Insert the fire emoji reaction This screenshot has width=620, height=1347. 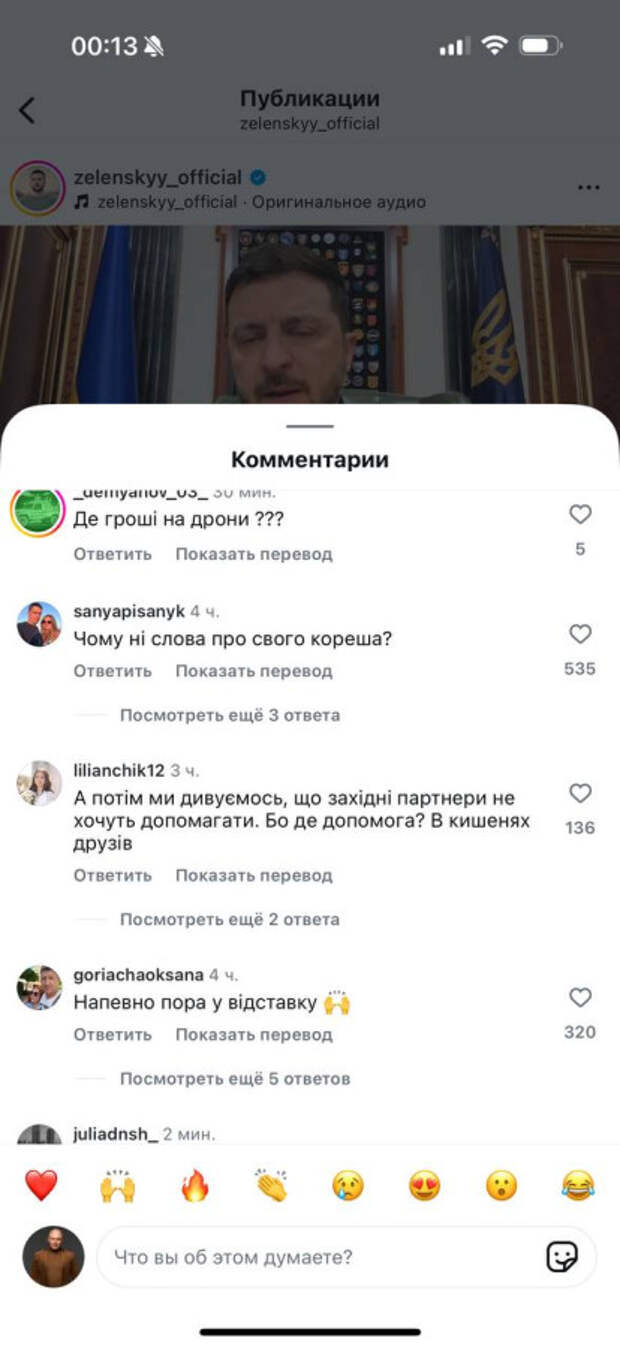point(193,1186)
